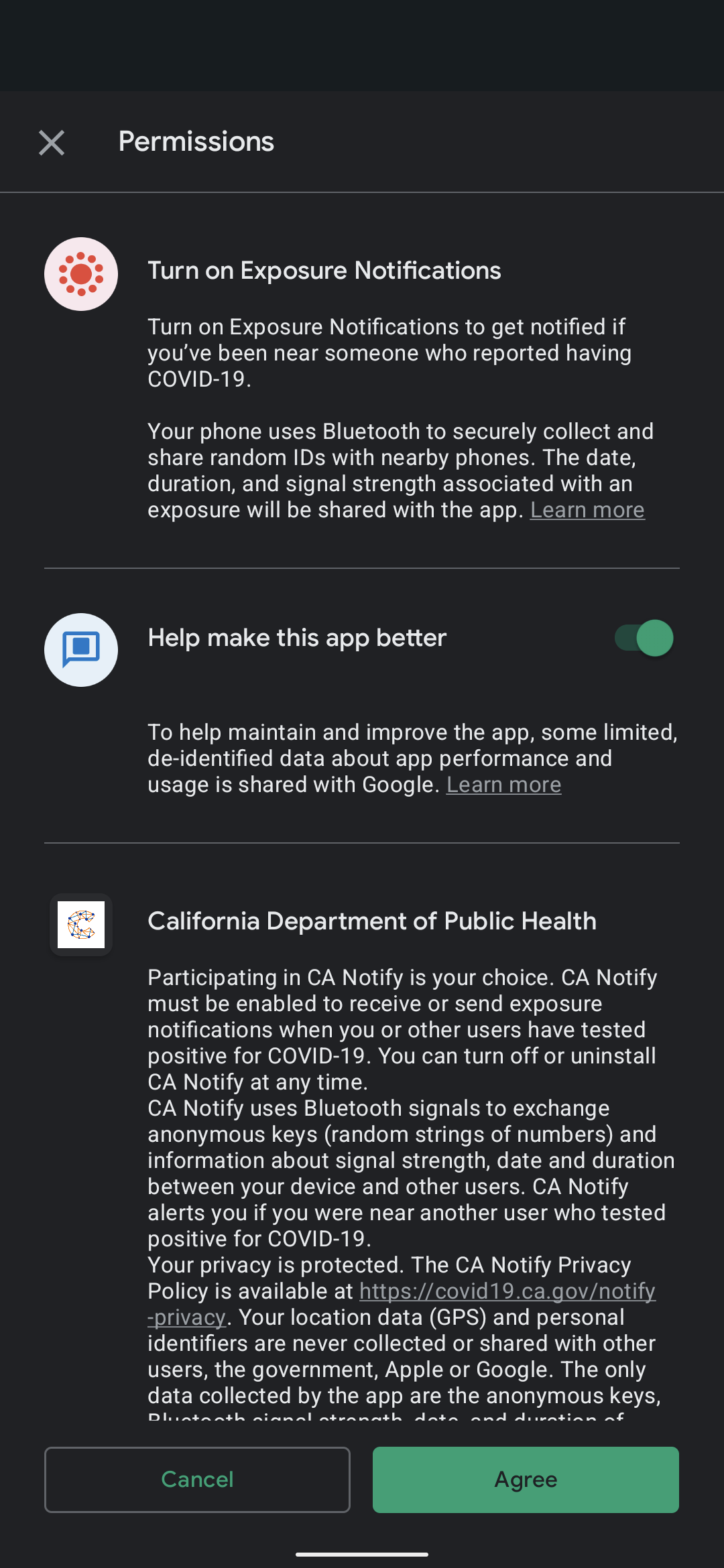Screen dimensions: 724x1568
Task: Open Learn more about data shared with Google
Action: (x=503, y=785)
